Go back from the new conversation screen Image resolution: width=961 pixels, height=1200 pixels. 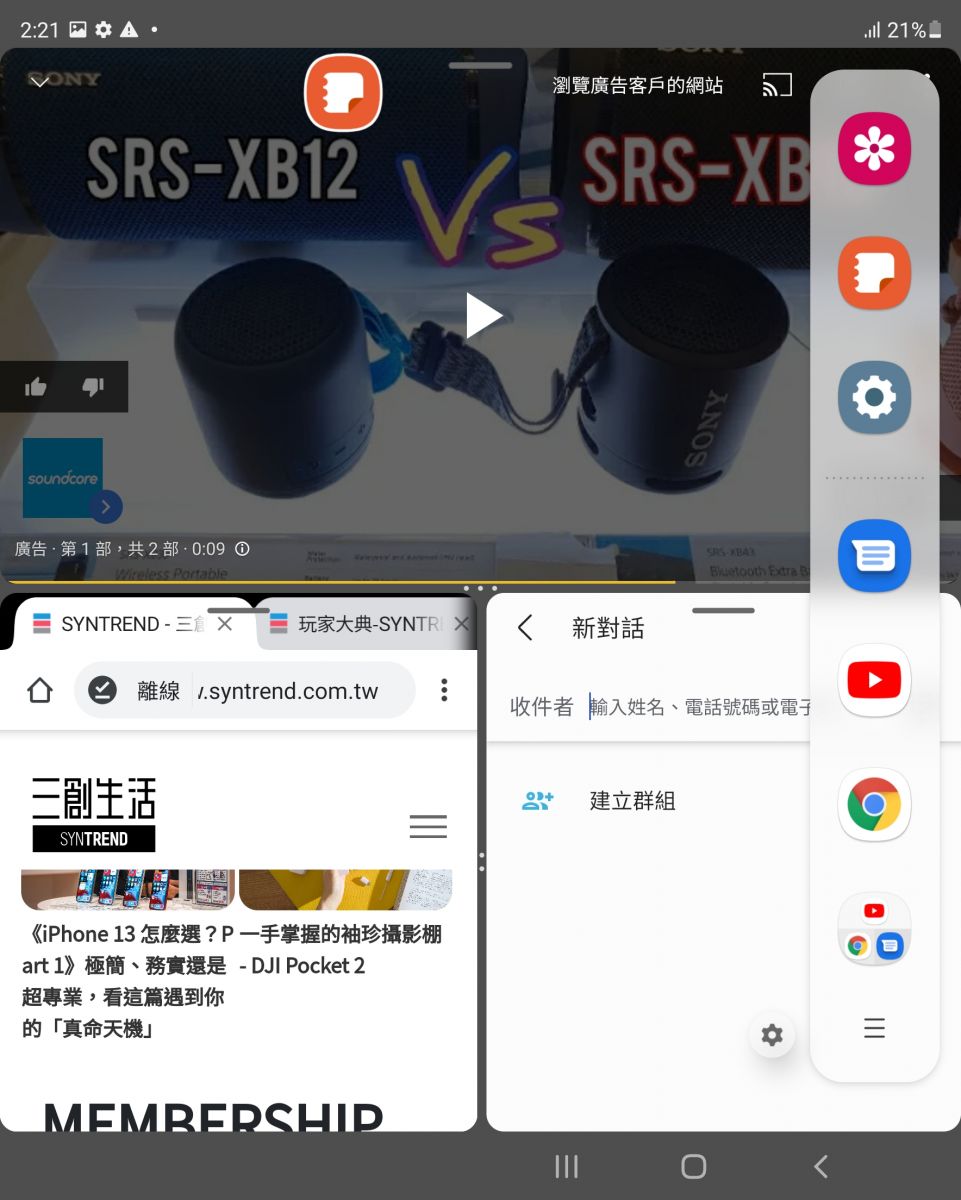tap(525, 628)
